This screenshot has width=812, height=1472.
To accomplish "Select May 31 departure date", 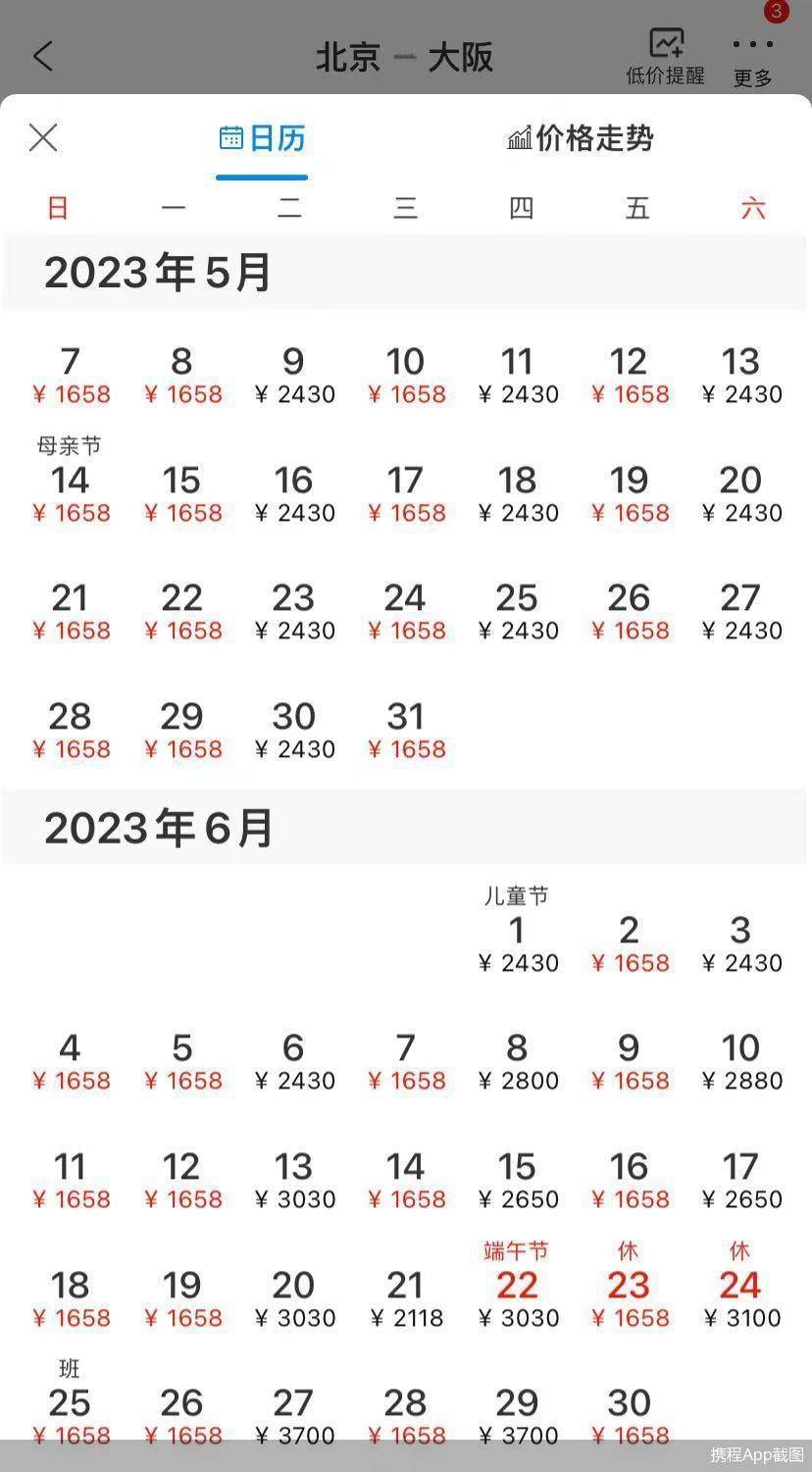I will pos(406,730).
